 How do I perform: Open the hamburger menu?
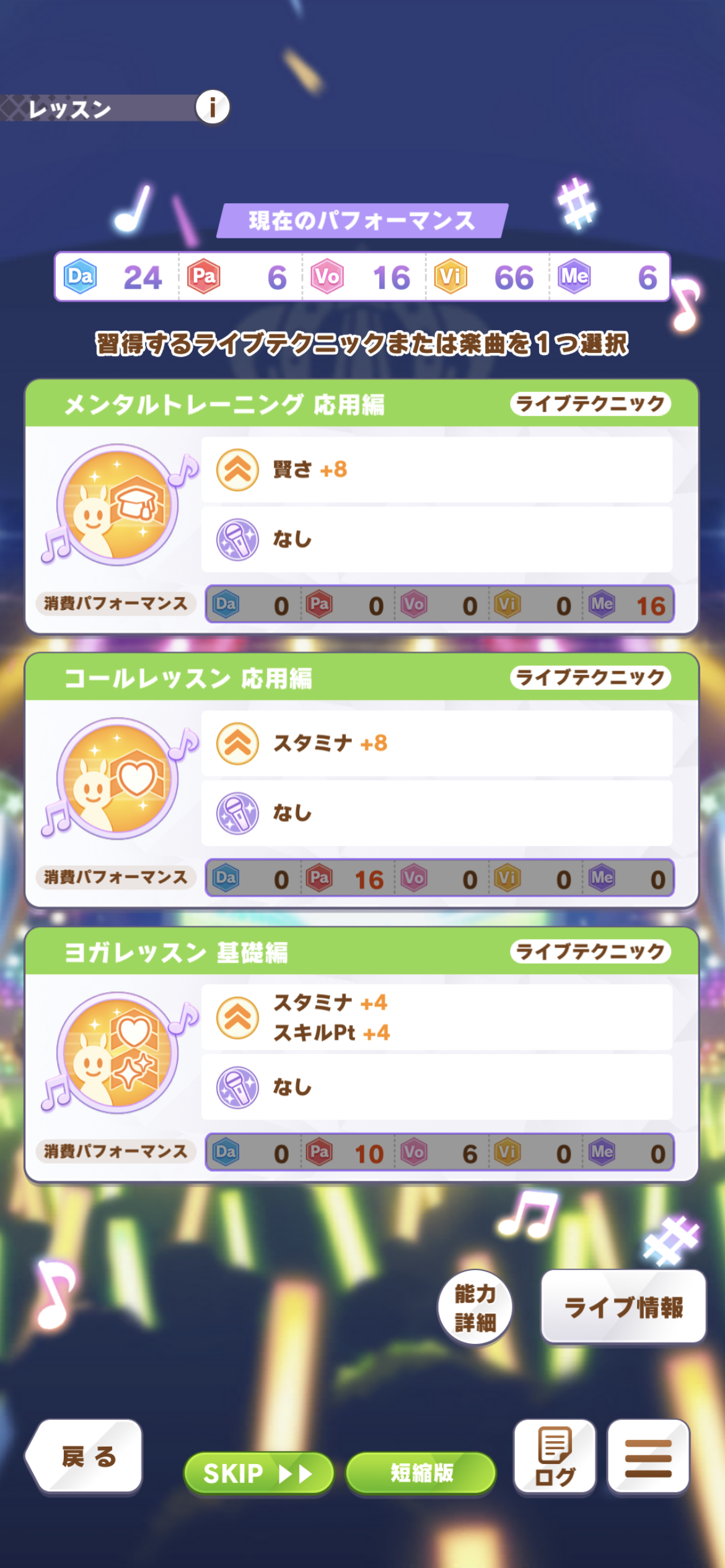click(648, 1456)
